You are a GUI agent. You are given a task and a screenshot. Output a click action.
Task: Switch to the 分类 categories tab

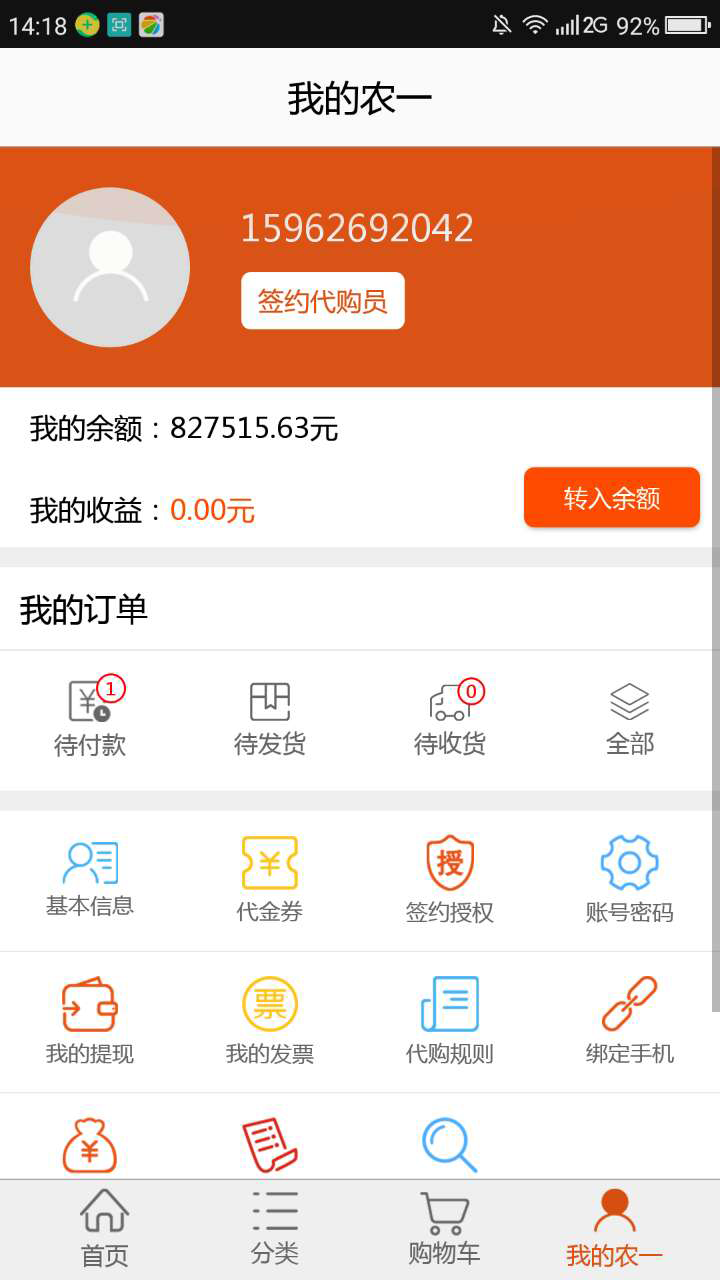(x=275, y=1229)
